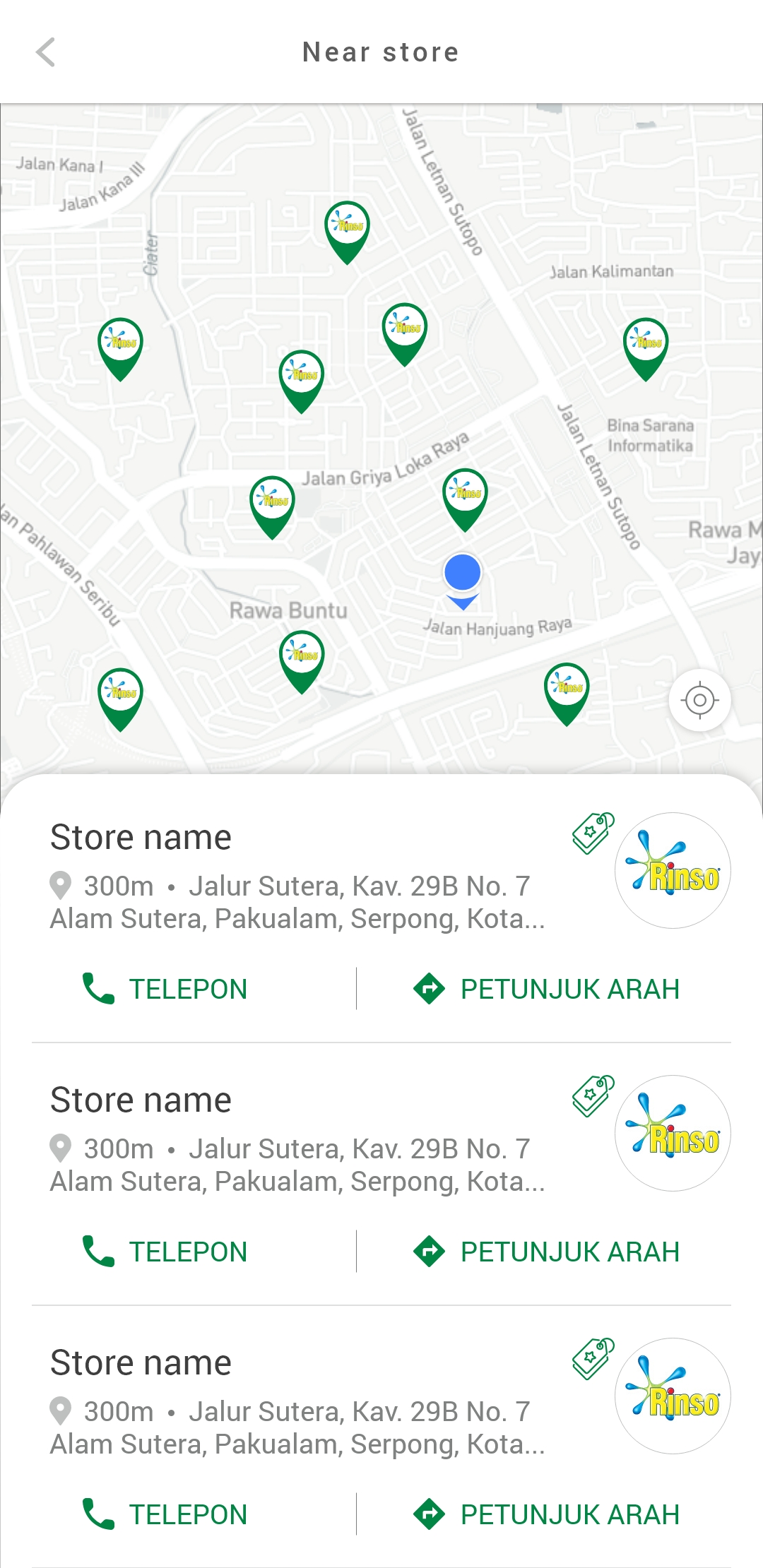
Task: Call the first store via TELEPON
Action: [165, 989]
